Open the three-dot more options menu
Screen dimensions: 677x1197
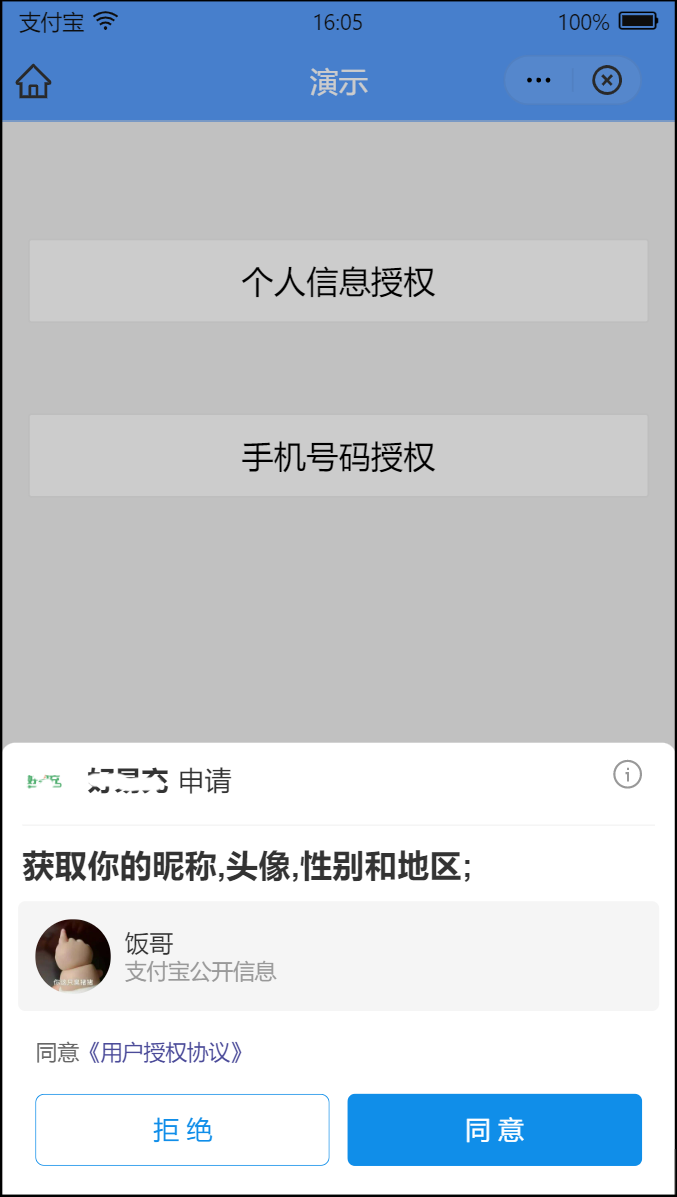[538, 81]
